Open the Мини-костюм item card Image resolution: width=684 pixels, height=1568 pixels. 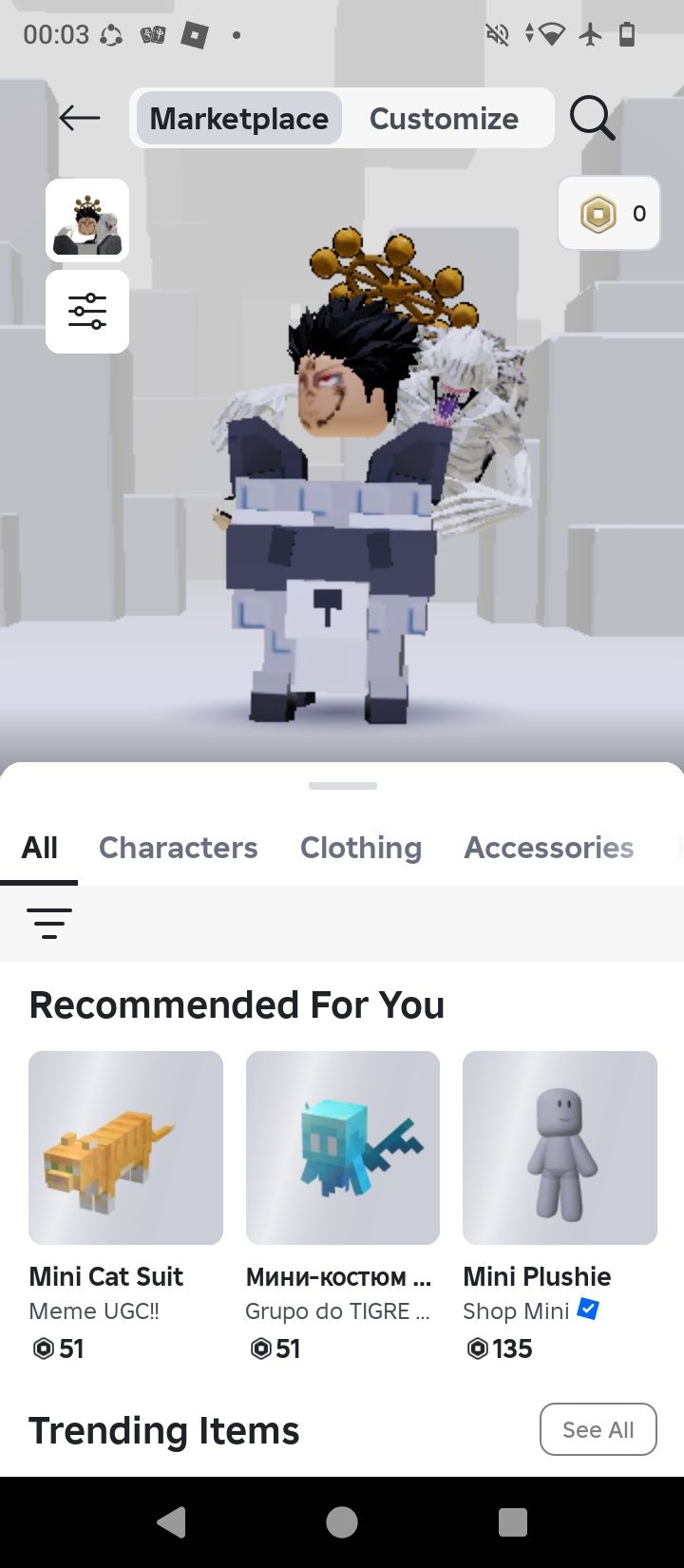pyautogui.click(x=342, y=1148)
